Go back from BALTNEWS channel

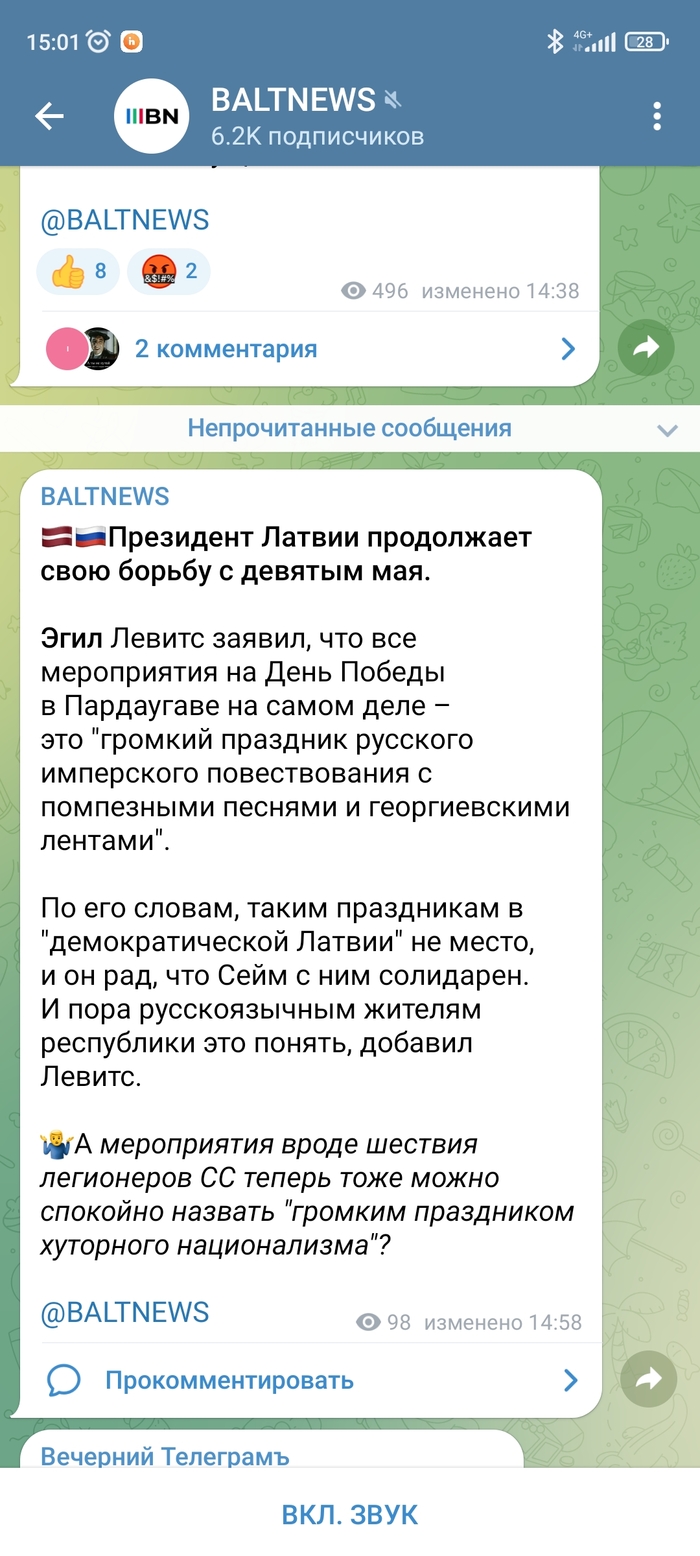pyautogui.click(x=49, y=117)
